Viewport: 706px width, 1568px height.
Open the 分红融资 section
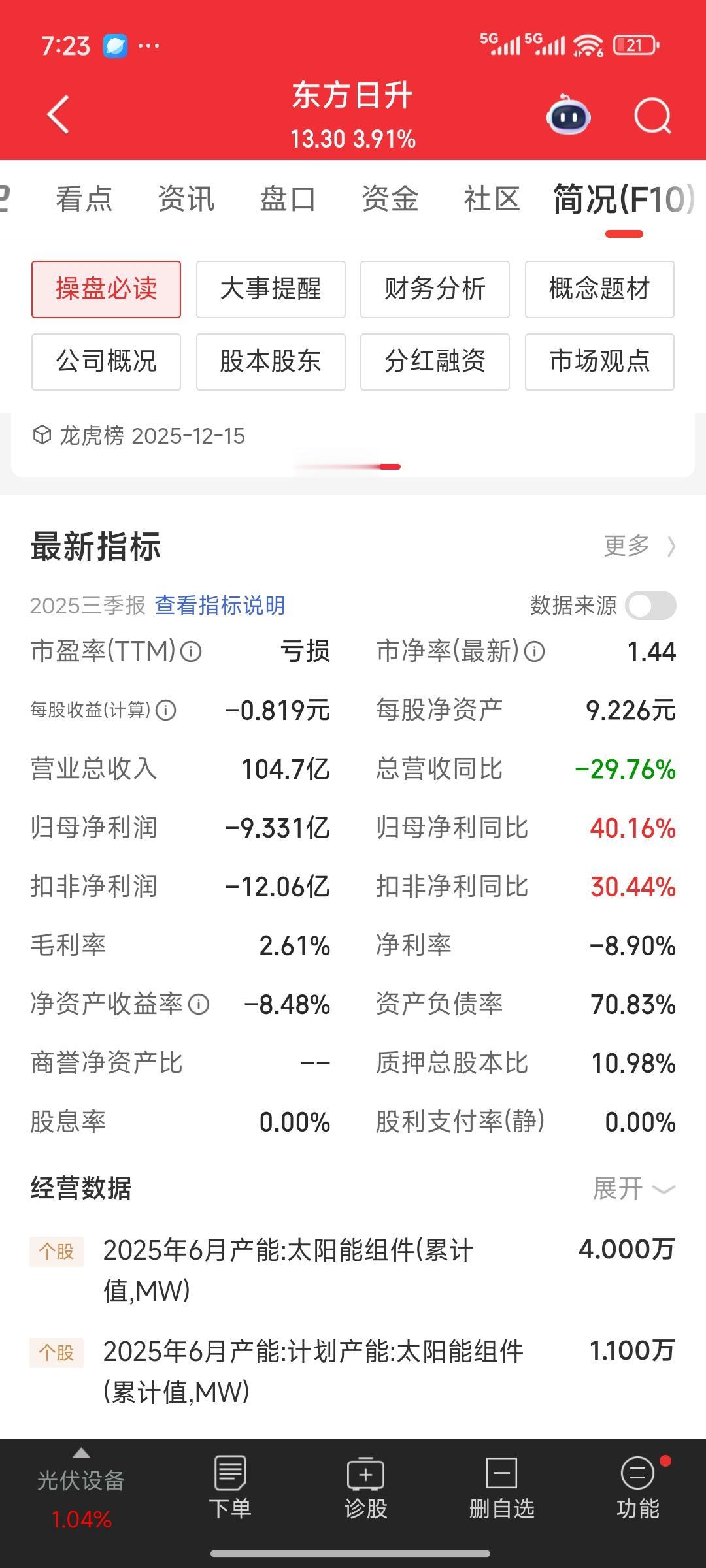point(435,362)
